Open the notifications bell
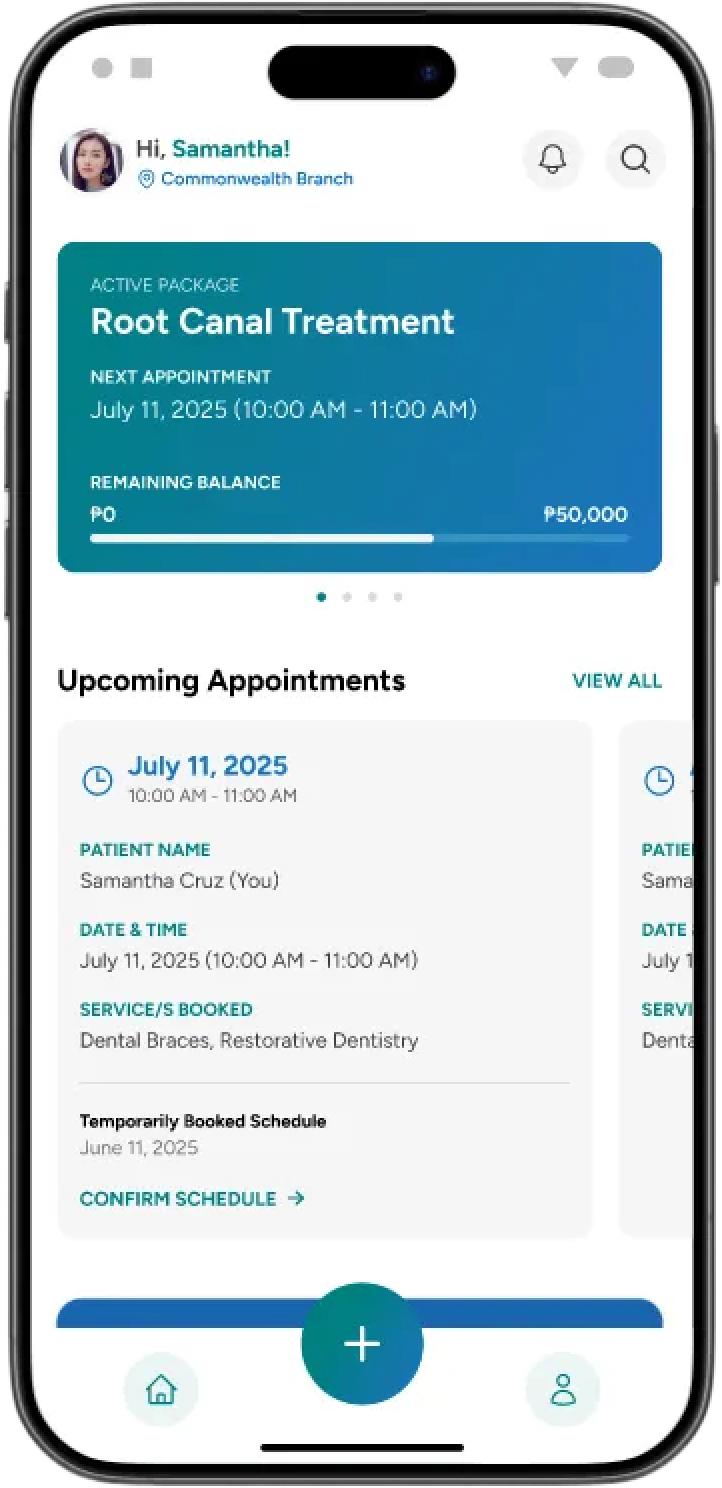Viewport: 722px width, 1488px height. coord(552,159)
